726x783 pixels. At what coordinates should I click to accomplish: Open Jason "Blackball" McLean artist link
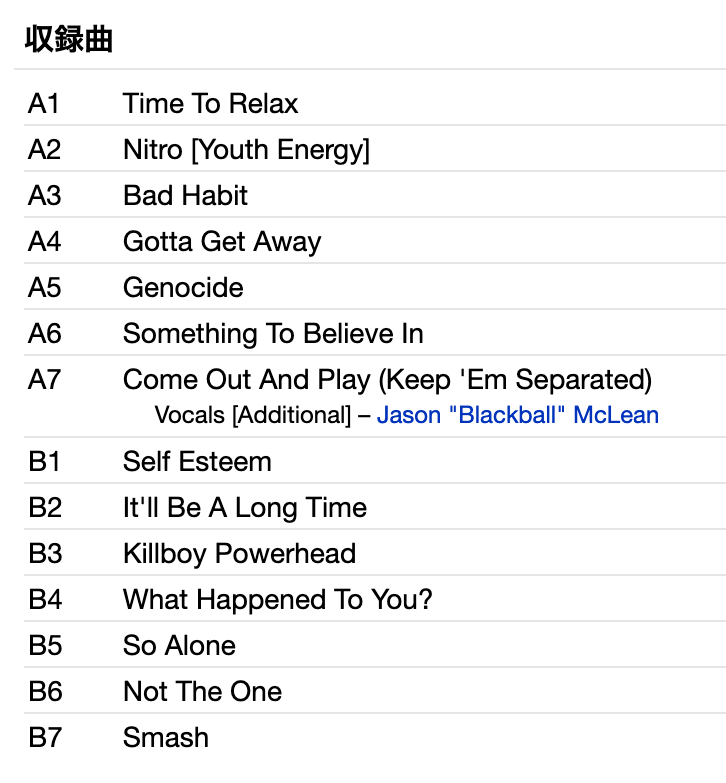click(x=517, y=415)
